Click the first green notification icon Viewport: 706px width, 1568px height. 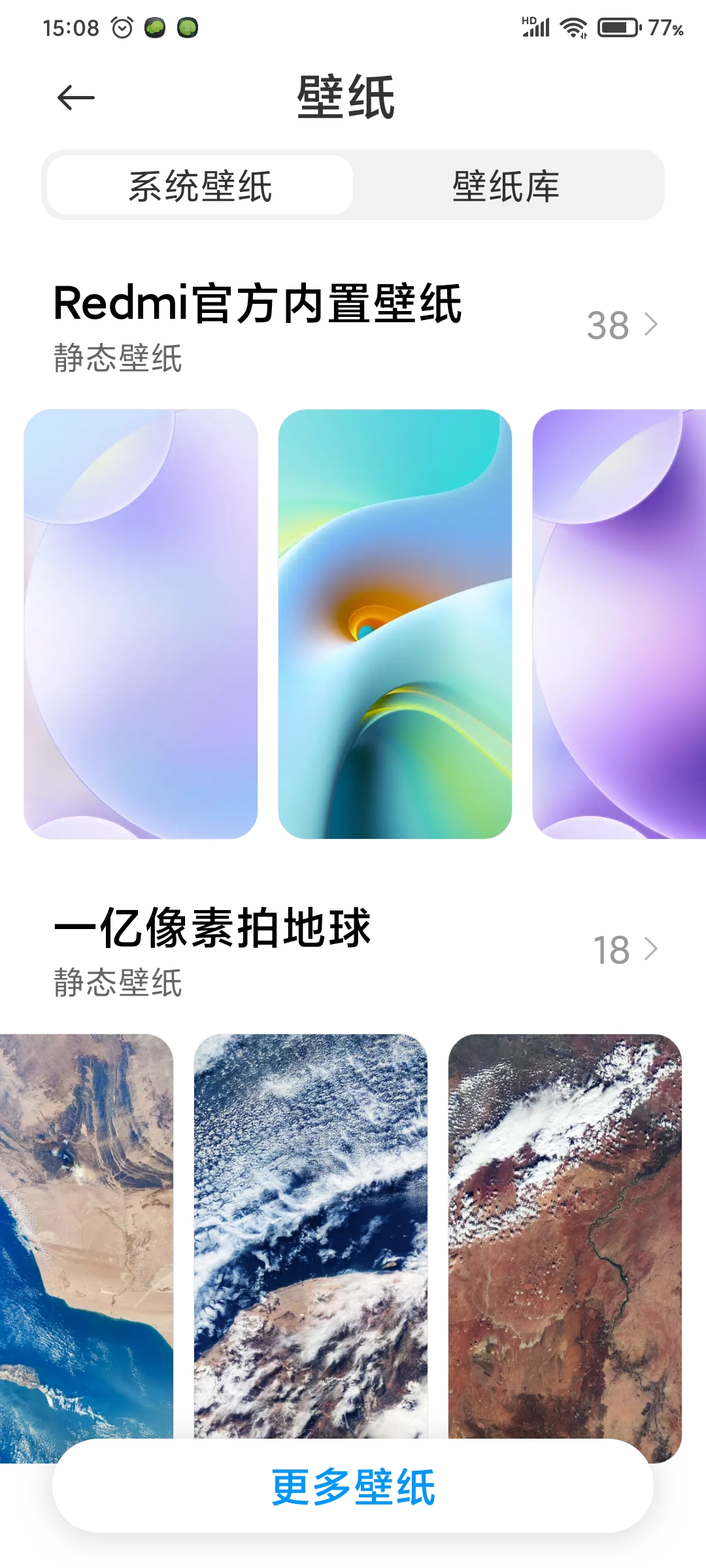click(154, 27)
